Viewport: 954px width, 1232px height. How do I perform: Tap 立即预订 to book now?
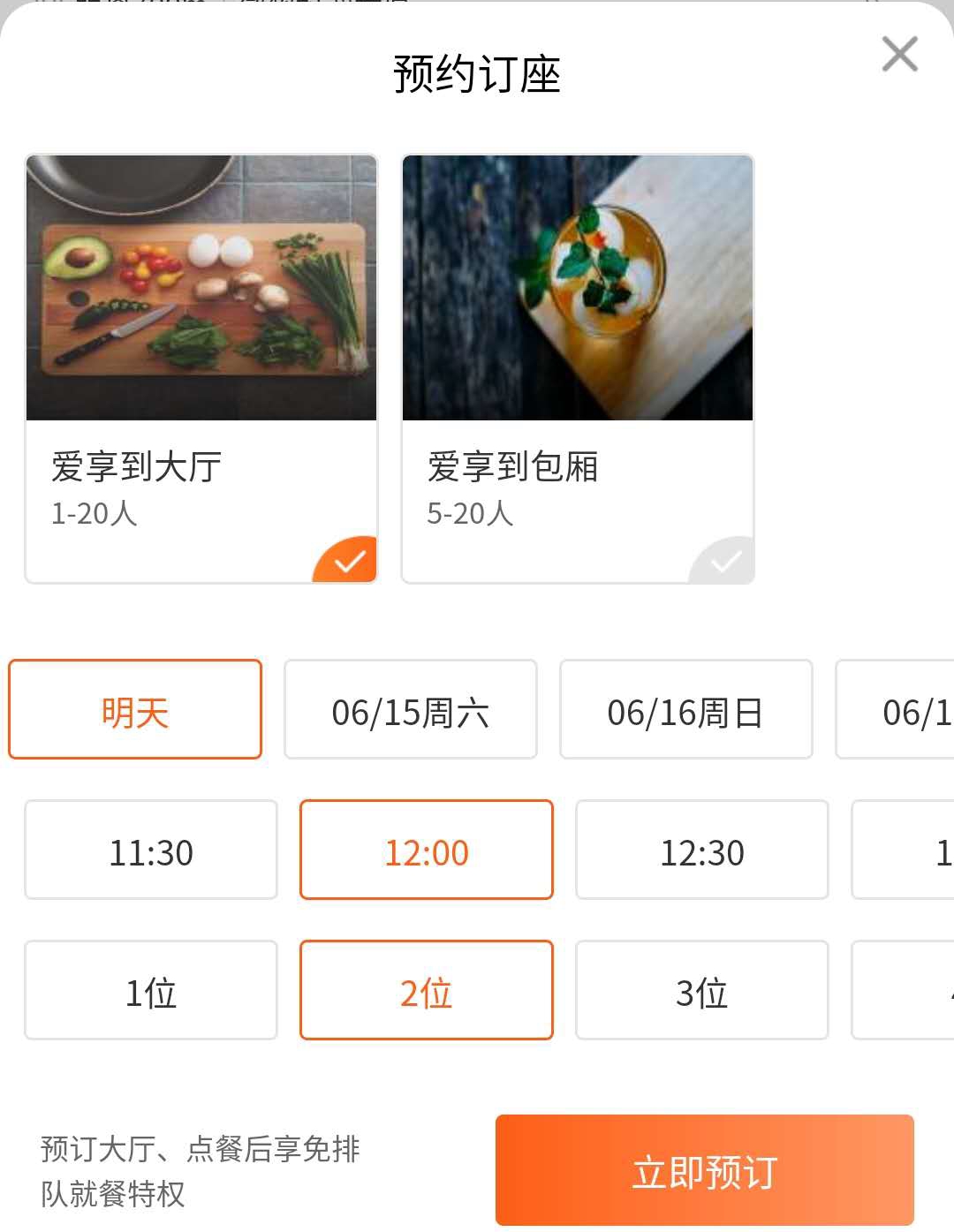click(x=704, y=1170)
